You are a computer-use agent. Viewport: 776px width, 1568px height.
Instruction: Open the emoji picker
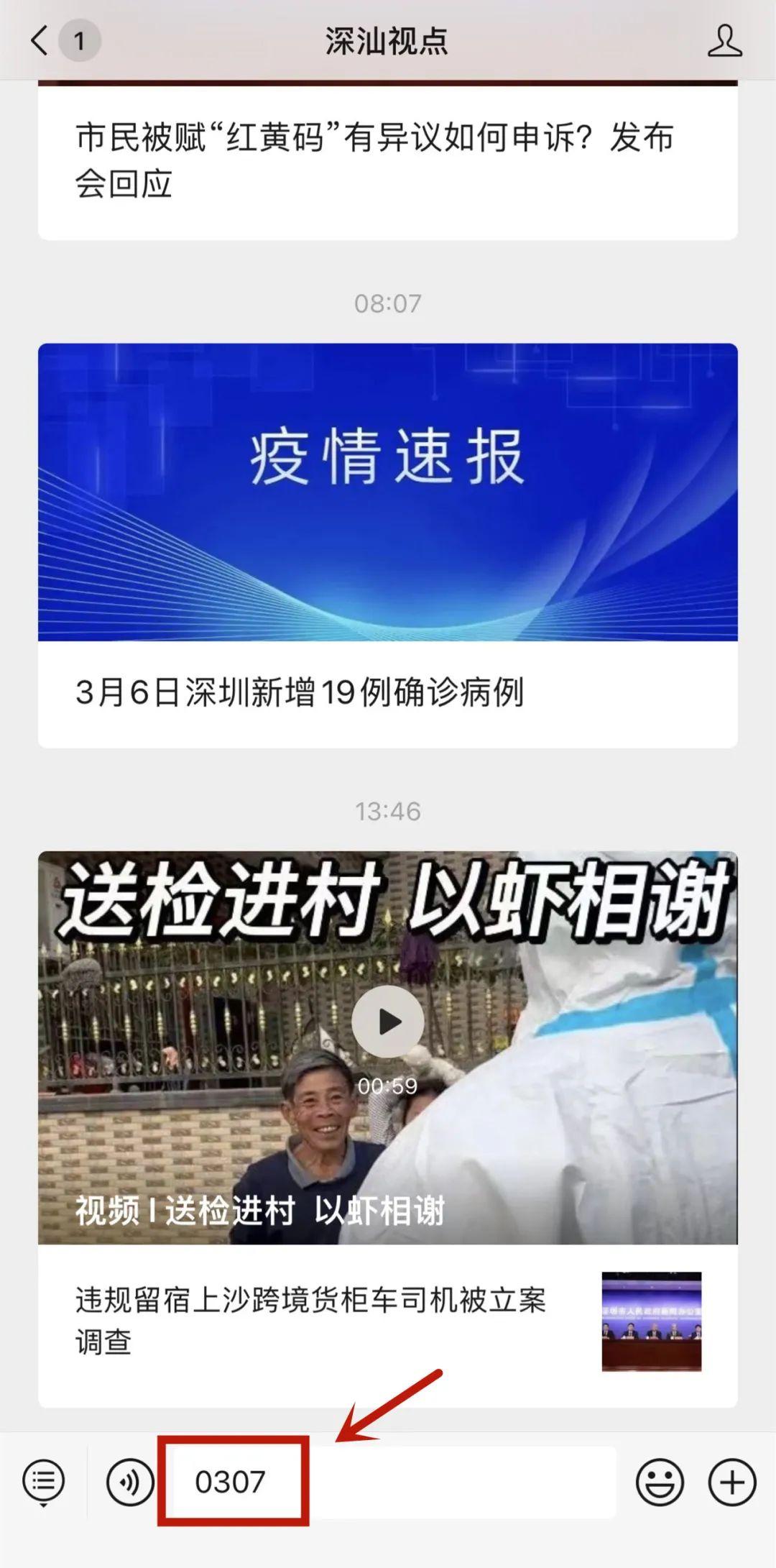(659, 1482)
